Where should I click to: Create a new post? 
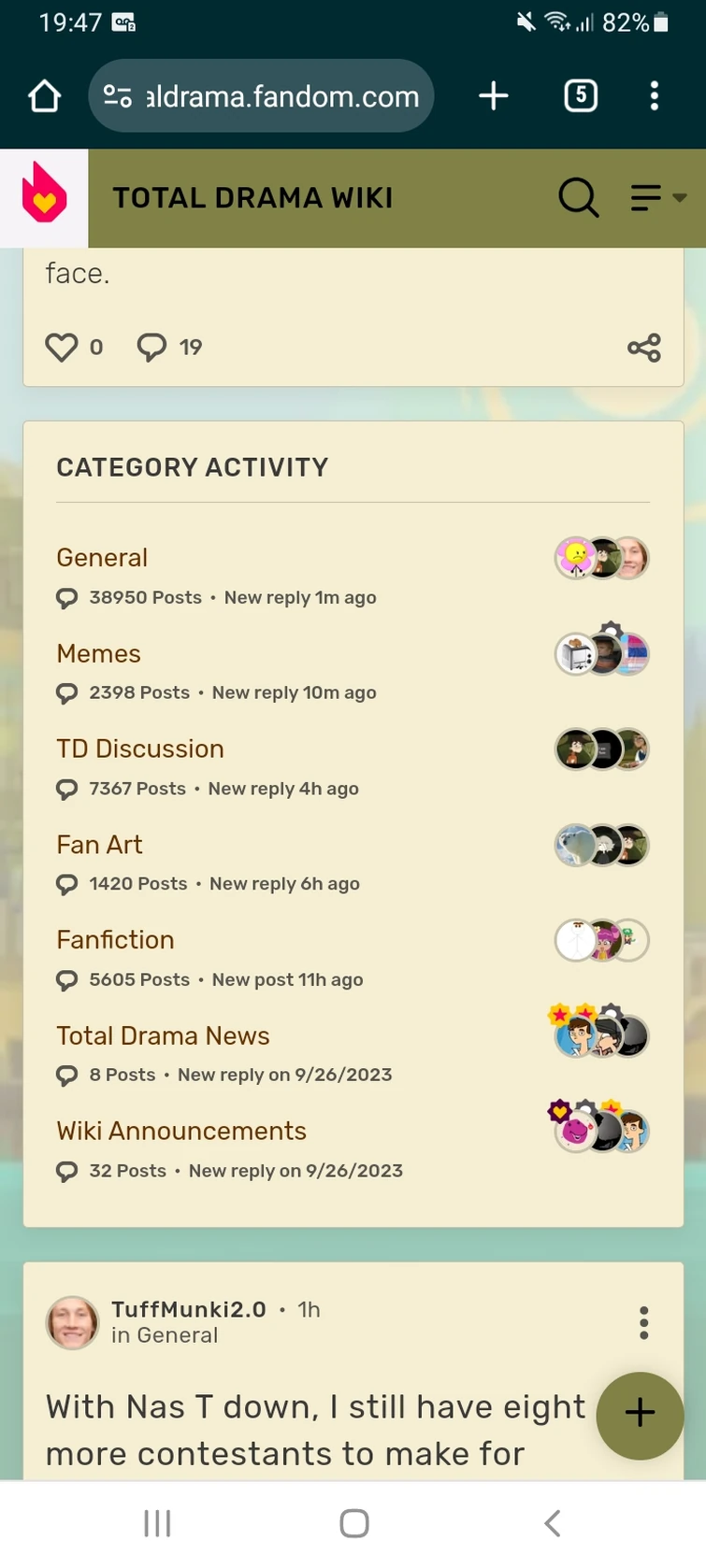tap(640, 1414)
